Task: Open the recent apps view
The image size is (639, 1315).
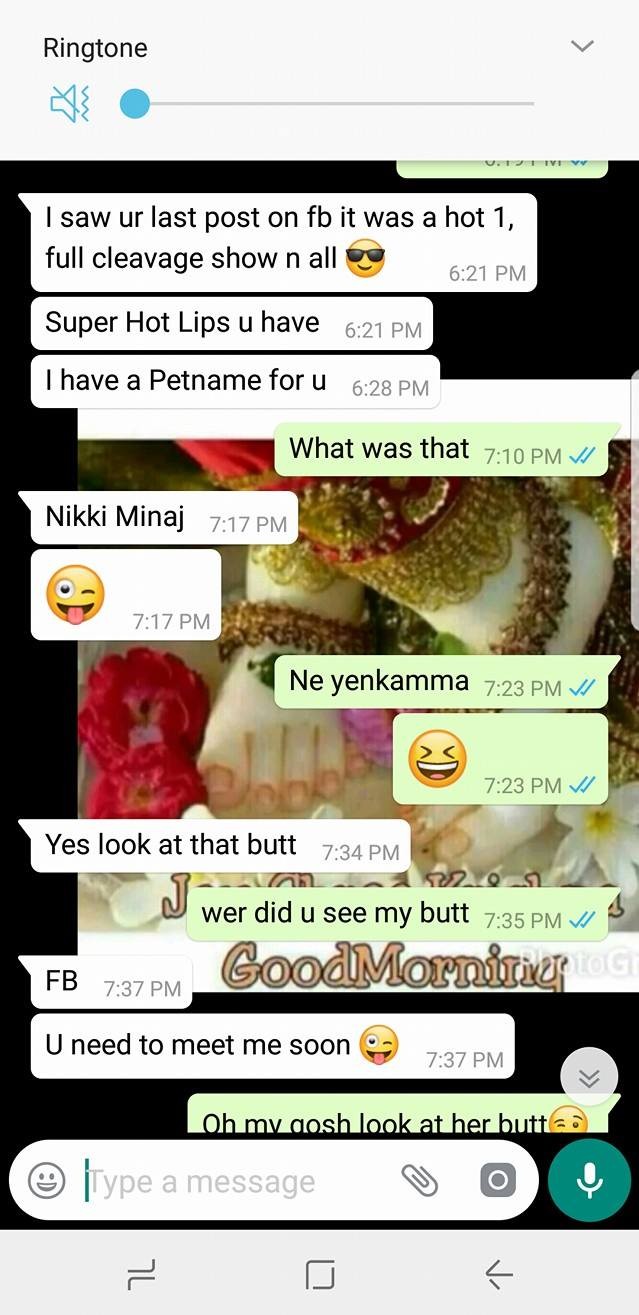Action: 142,1274
